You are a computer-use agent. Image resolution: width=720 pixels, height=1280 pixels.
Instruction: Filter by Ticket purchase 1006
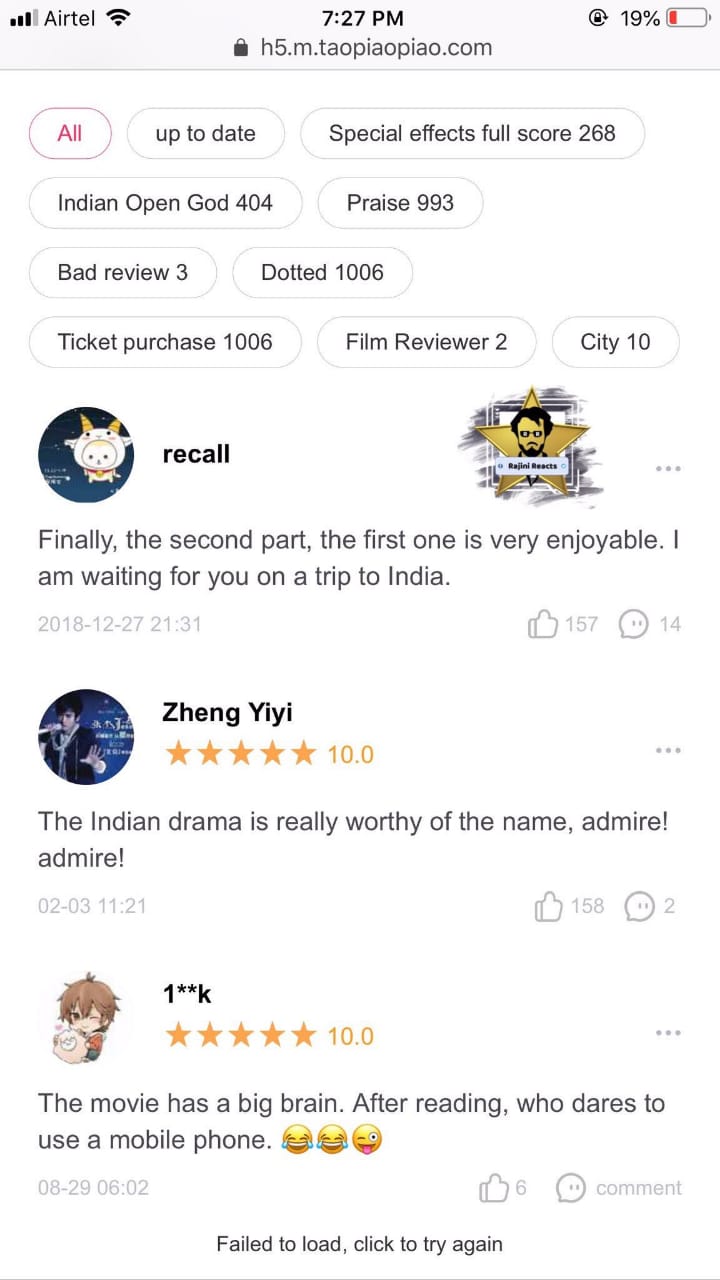pos(165,342)
